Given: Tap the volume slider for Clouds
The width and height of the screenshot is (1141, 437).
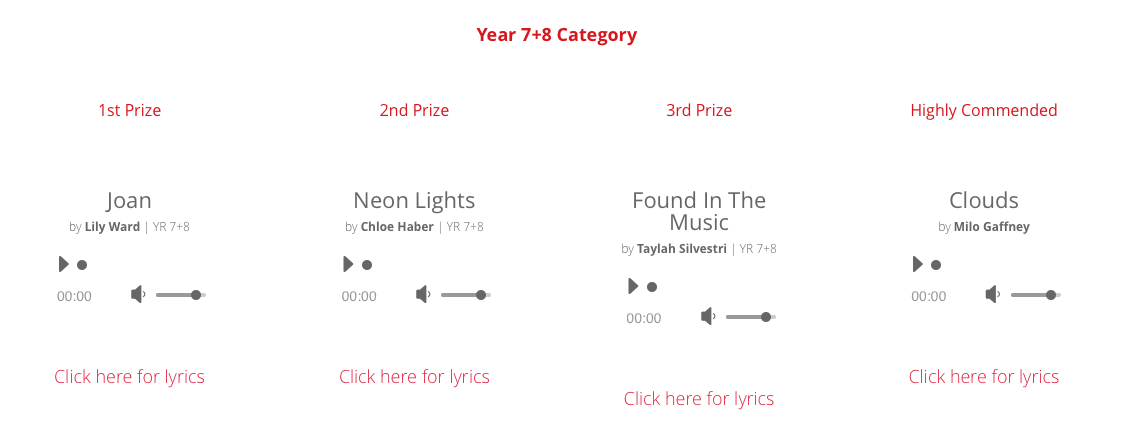Looking at the screenshot, I should (1035, 295).
